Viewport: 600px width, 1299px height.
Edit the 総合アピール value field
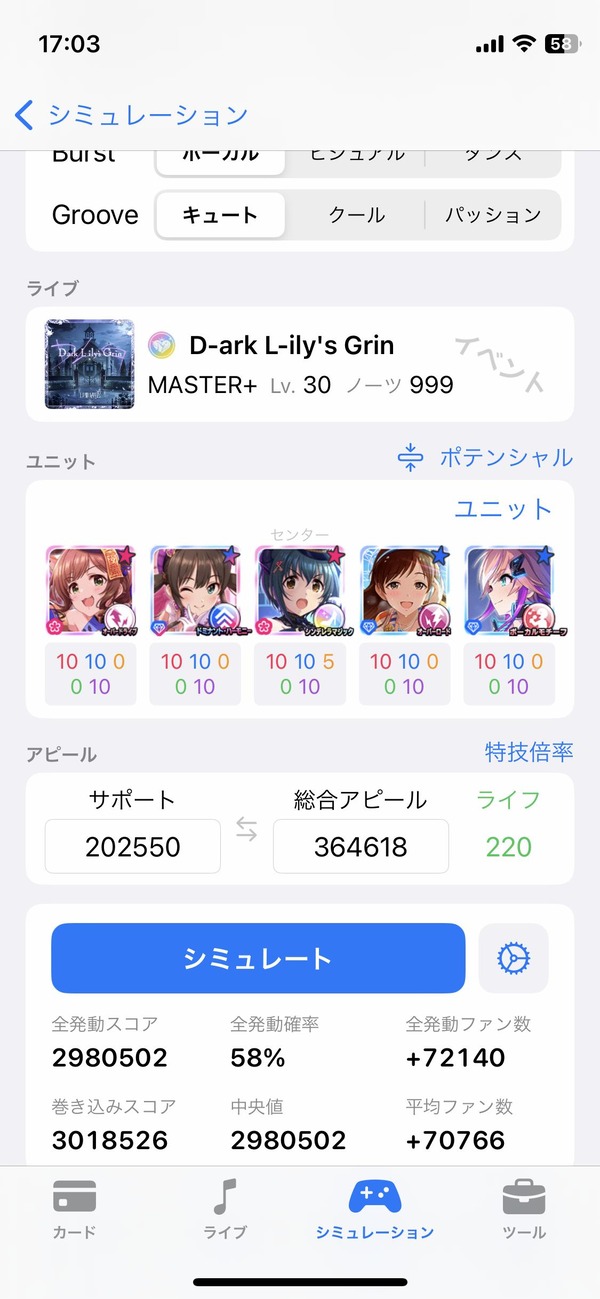[x=361, y=847]
